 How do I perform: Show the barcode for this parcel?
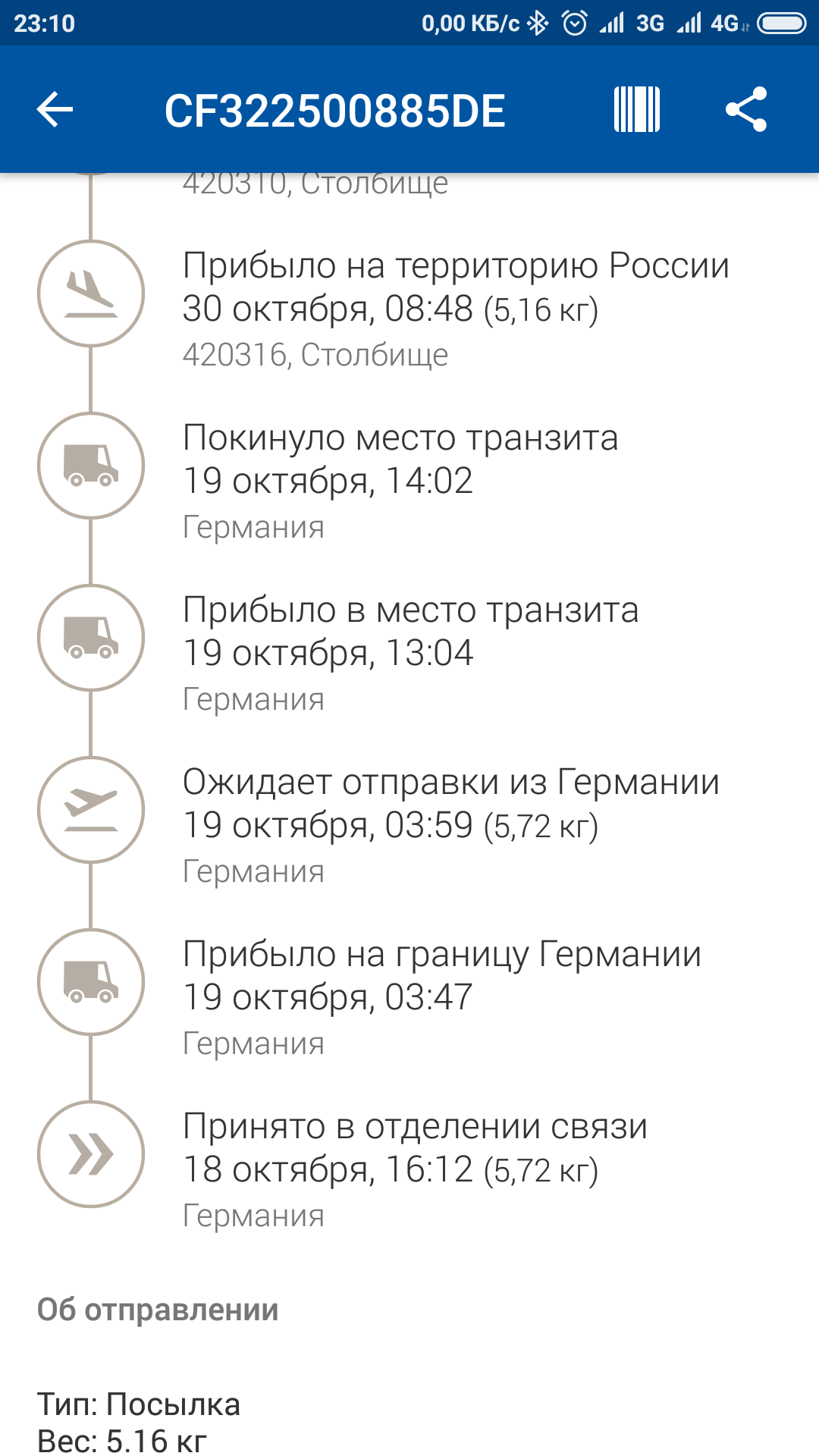pos(636,110)
